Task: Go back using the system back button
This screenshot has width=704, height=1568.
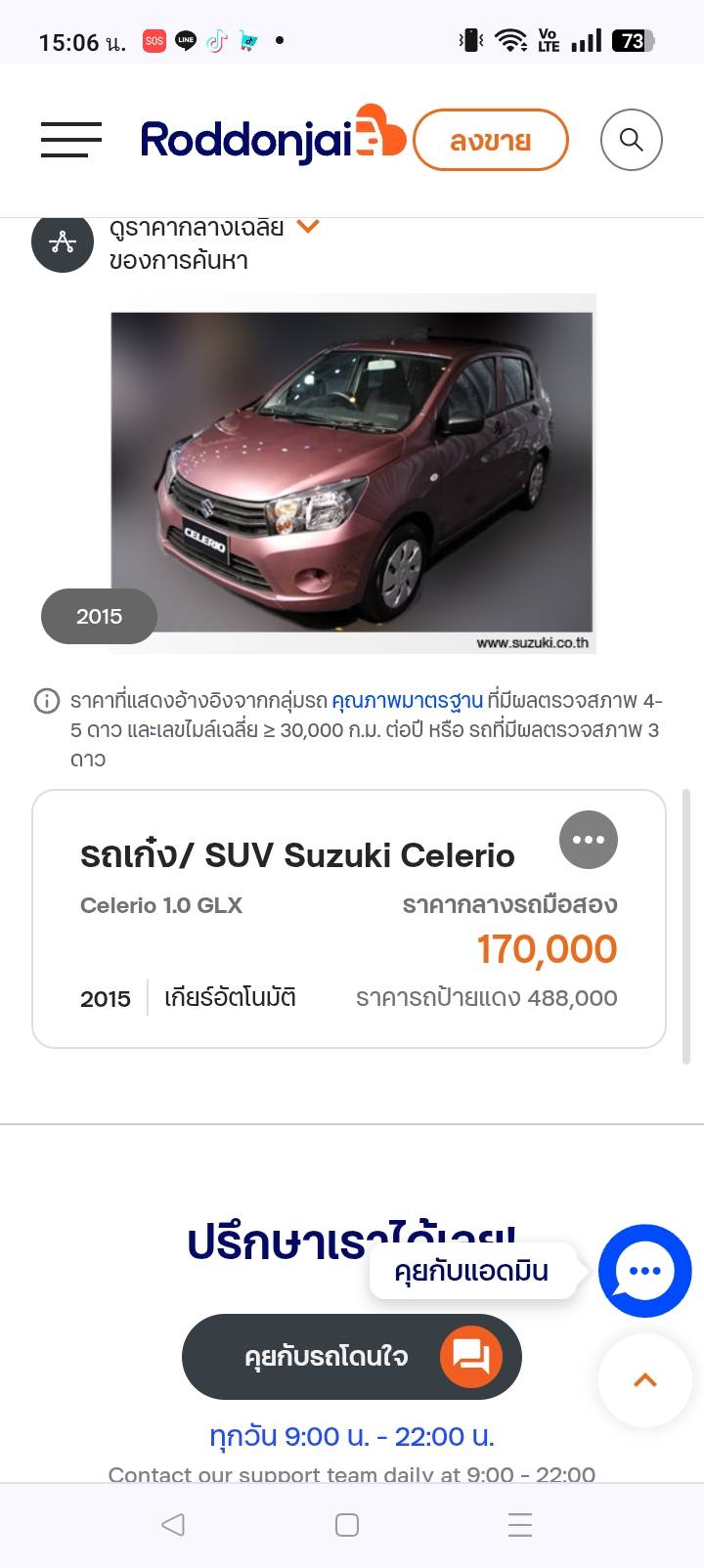Action: click(x=173, y=1524)
